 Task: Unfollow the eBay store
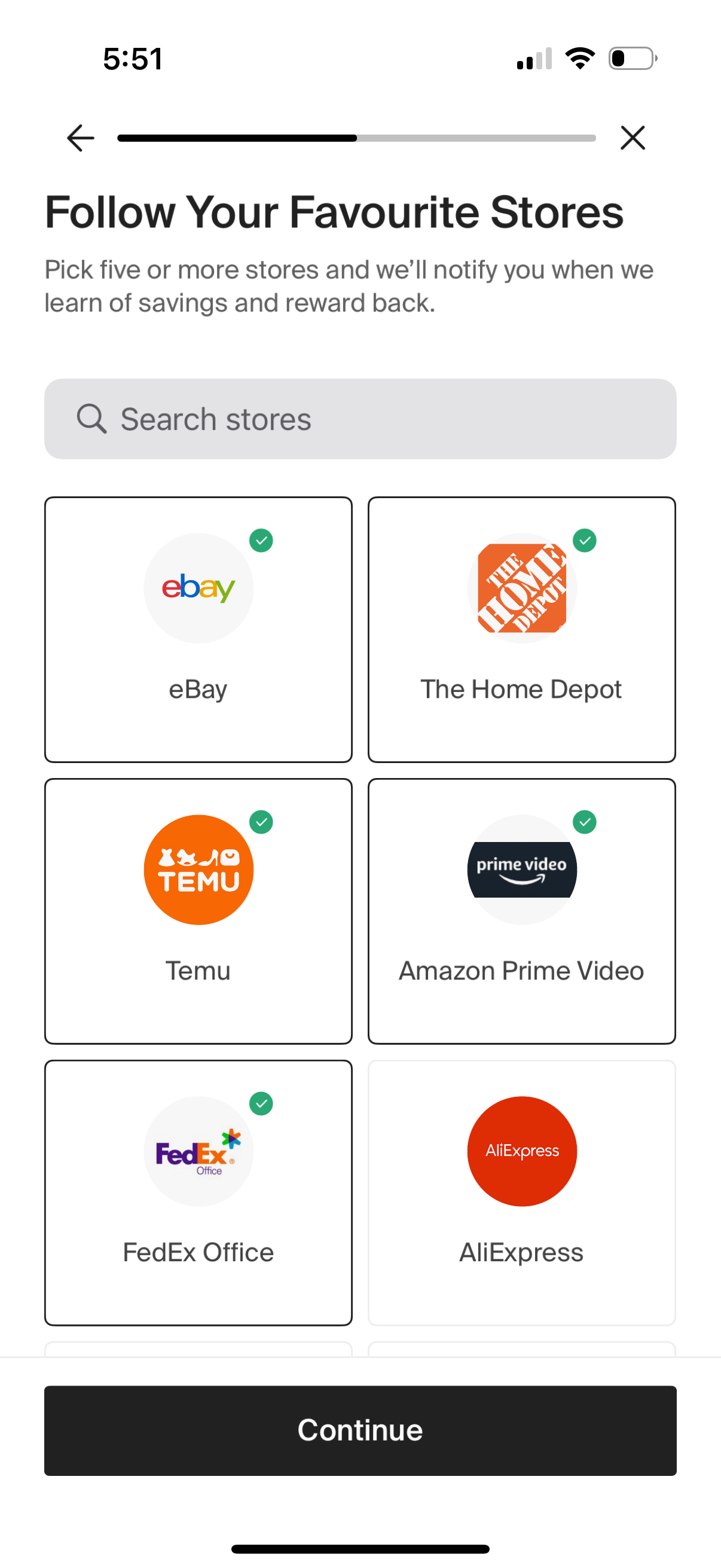tap(198, 629)
